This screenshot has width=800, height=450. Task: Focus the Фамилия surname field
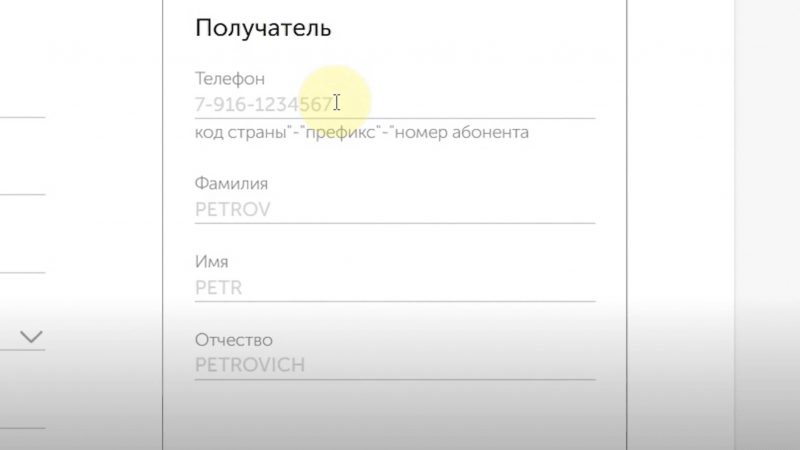[394, 210]
